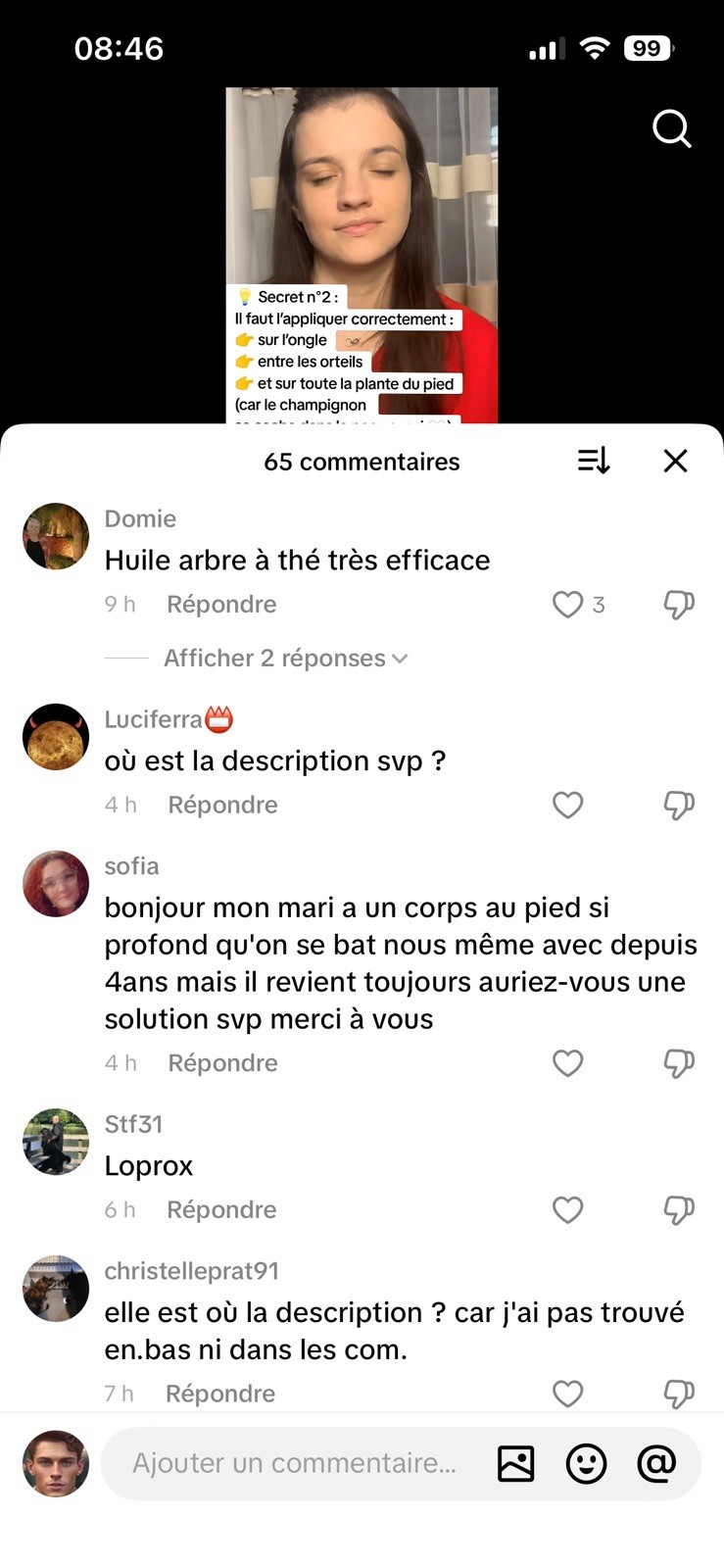The image size is (724, 1568).
Task: Like sofia's comment
Action: (x=568, y=1063)
